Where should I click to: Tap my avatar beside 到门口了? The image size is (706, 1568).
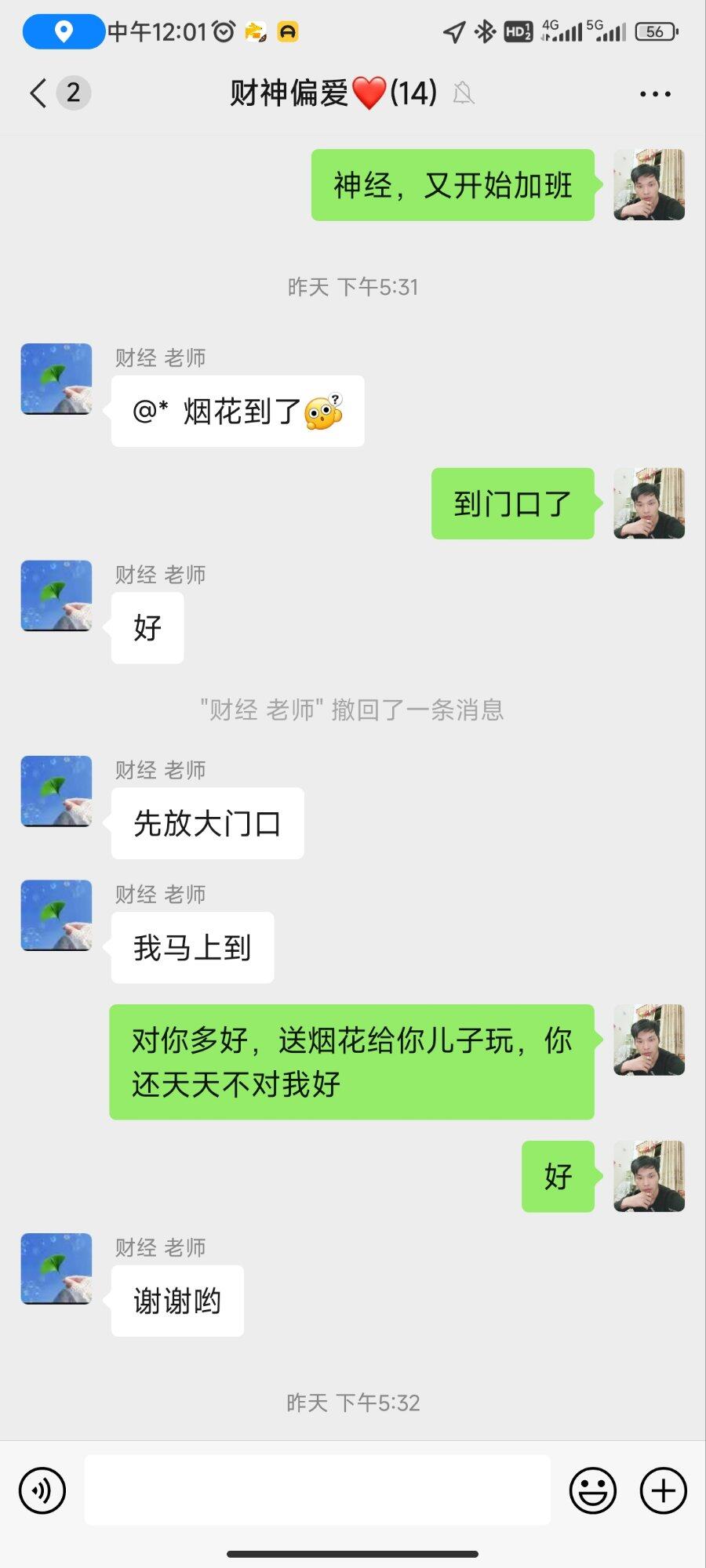point(649,503)
